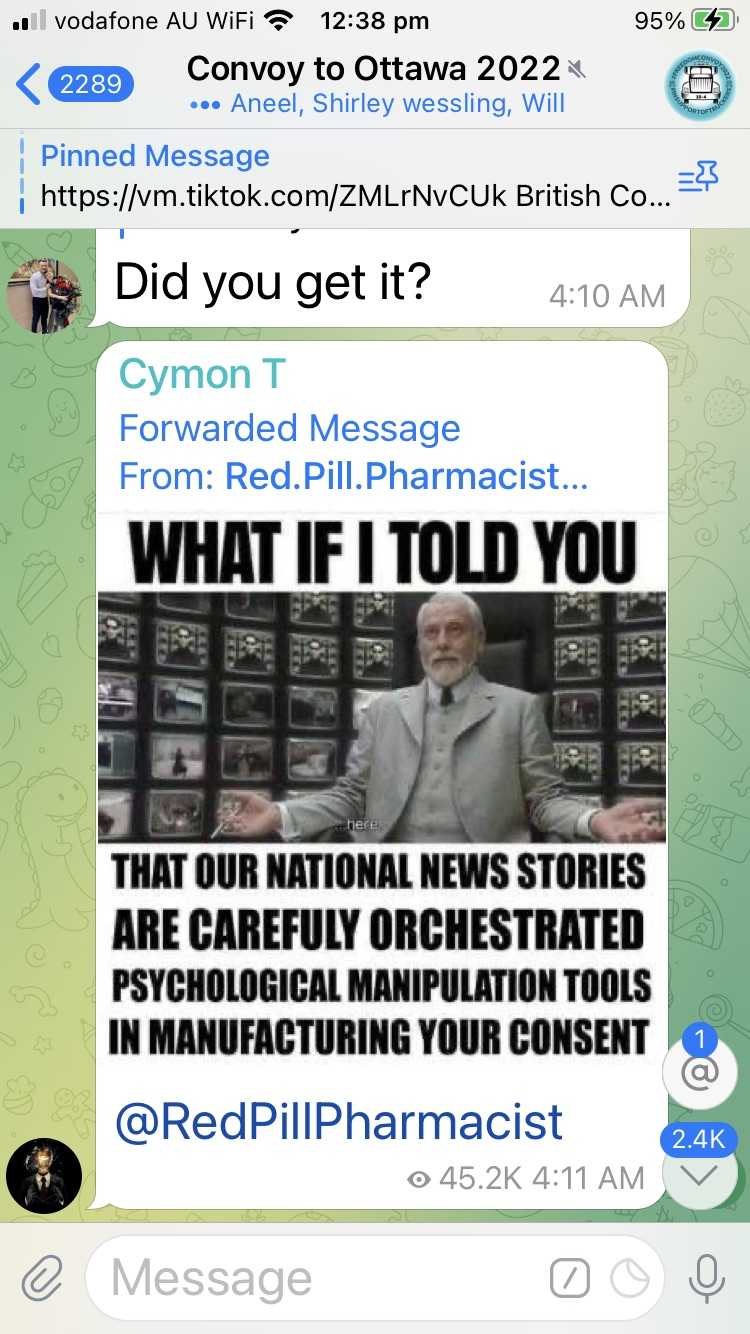Open Cymon T's sender profile
750x1334 pixels.
202,375
